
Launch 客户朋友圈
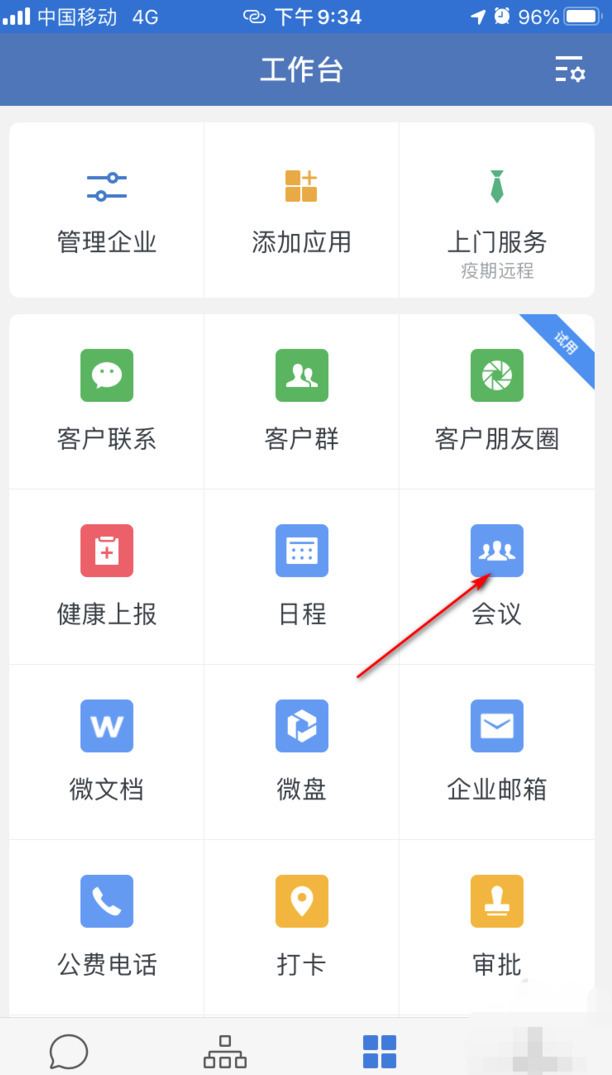497,399
